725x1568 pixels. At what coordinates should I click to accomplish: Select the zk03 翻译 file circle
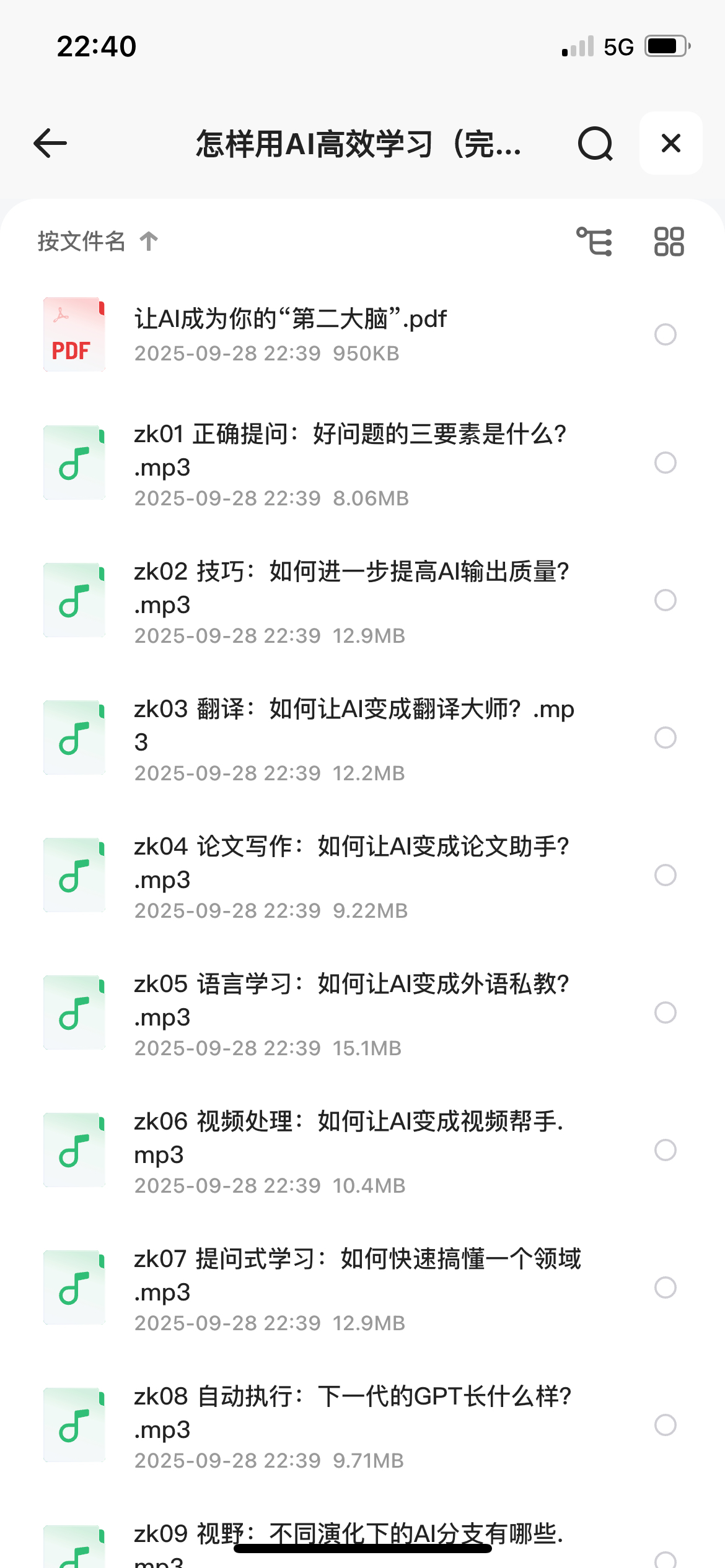(x=665, y=738)
